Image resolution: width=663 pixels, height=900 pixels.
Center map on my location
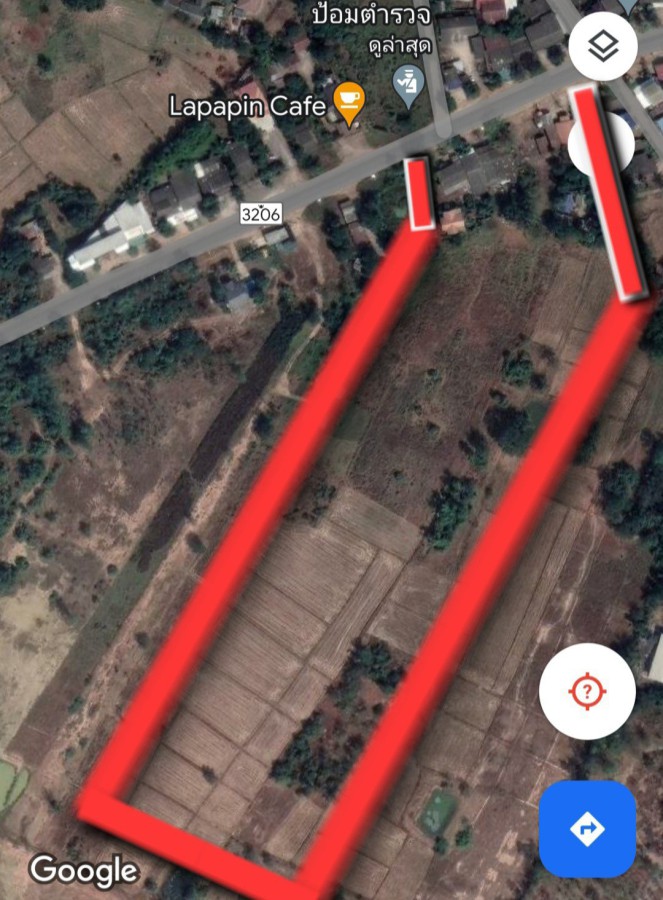pyautogui.click(x=587, y=691)
